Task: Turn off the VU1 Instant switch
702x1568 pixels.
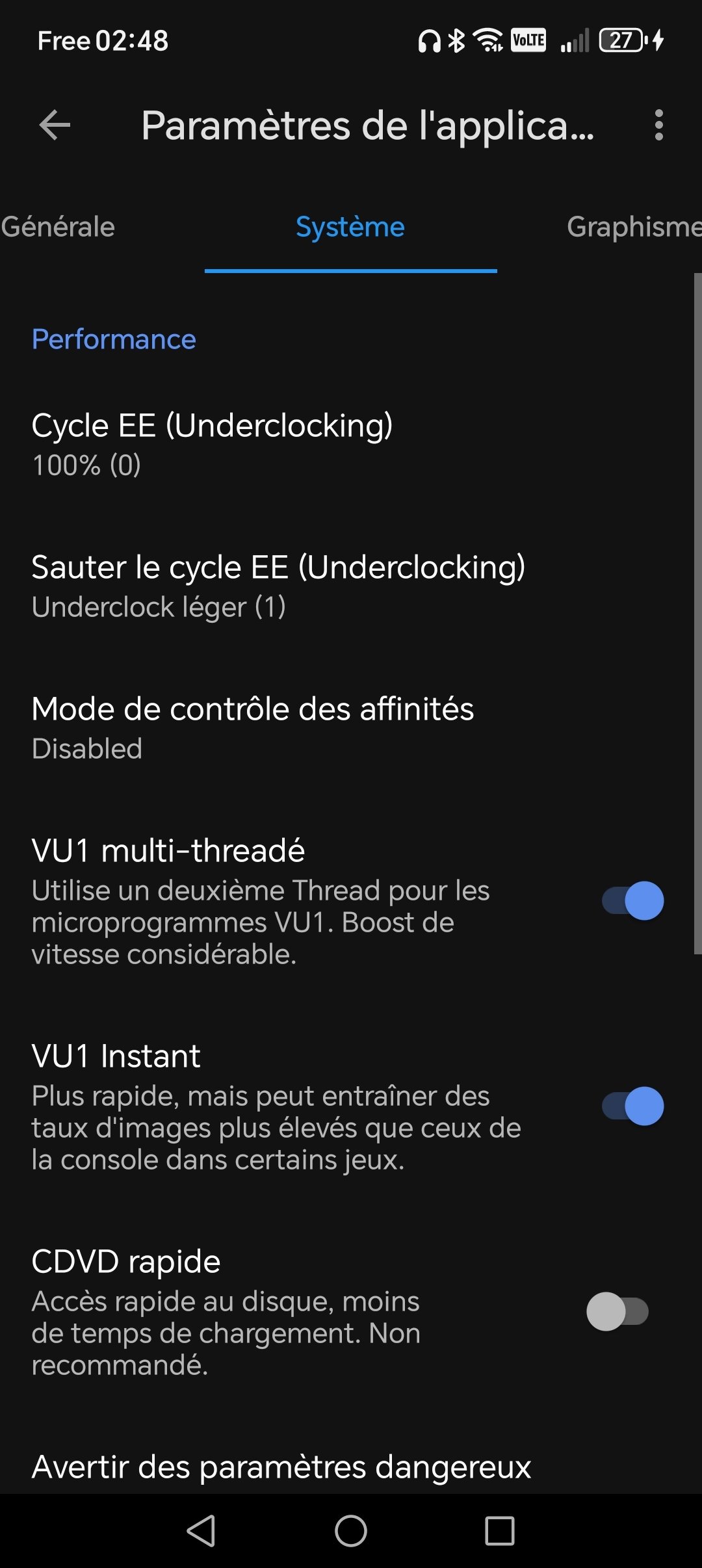Action: pos(632,1106)
